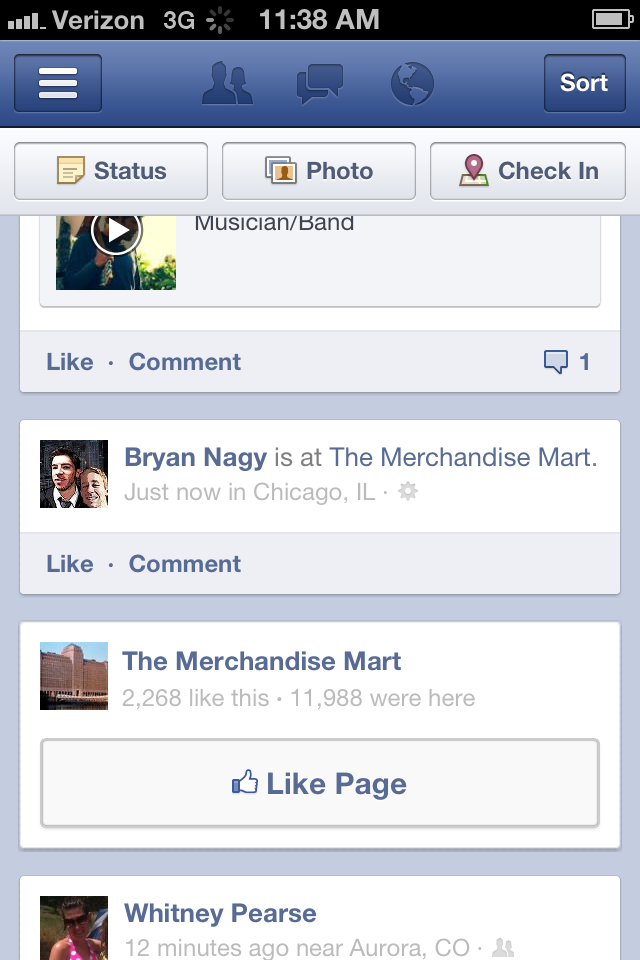Tap the Sort button

pos(584,83)
